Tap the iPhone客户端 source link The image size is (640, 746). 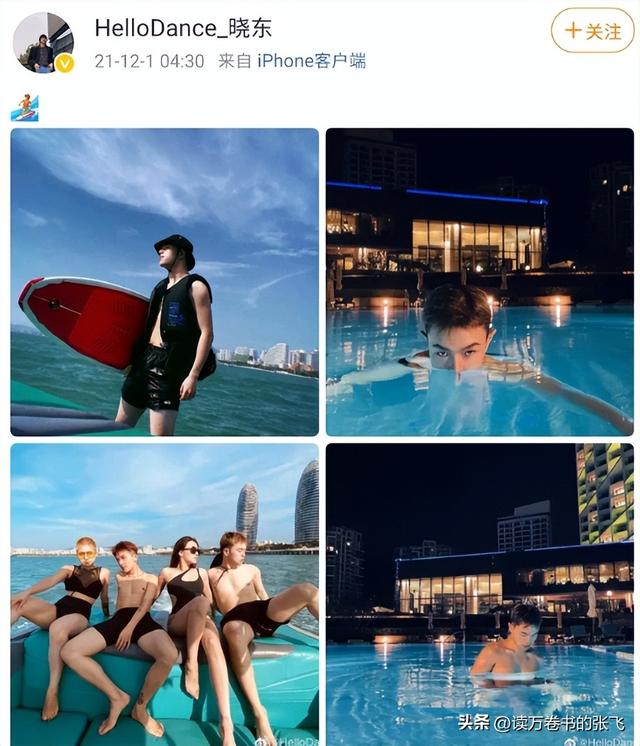tap(311, 61)
